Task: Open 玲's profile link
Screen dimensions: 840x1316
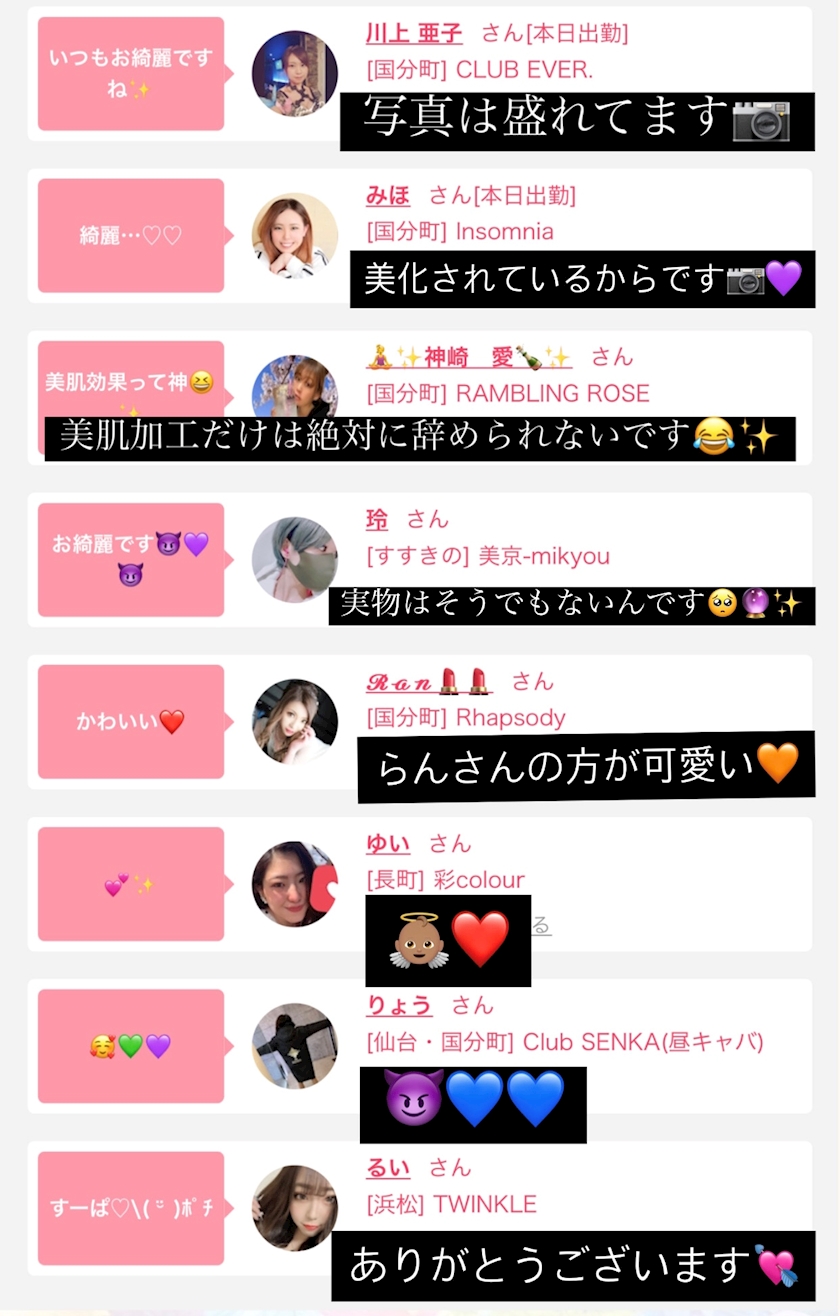Action: 377,519
